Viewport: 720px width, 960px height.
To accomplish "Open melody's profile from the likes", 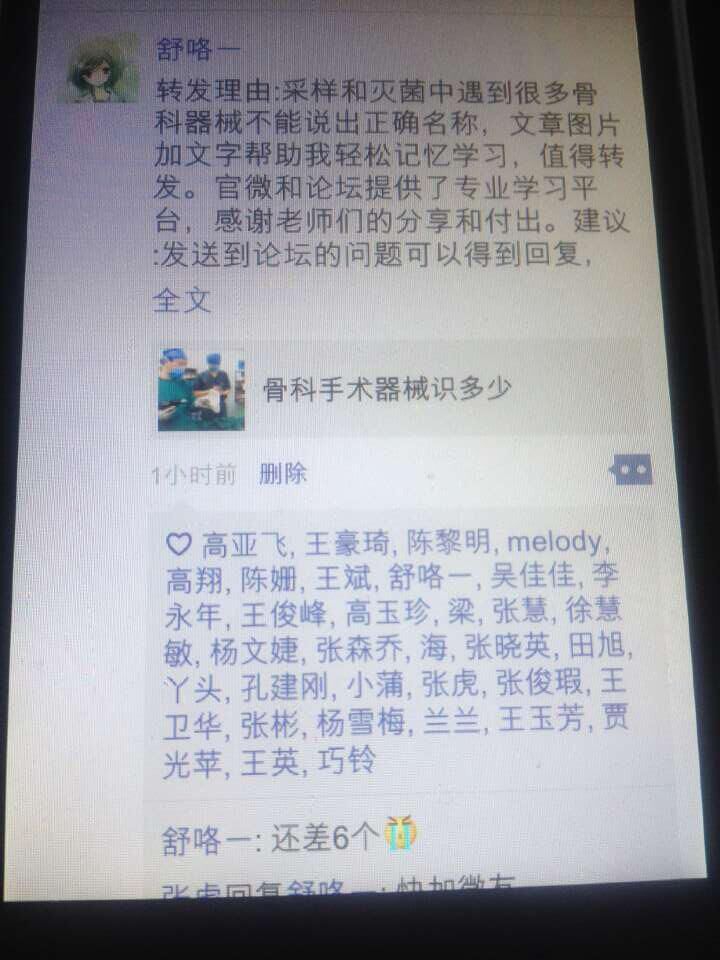I will pos(554,542).
